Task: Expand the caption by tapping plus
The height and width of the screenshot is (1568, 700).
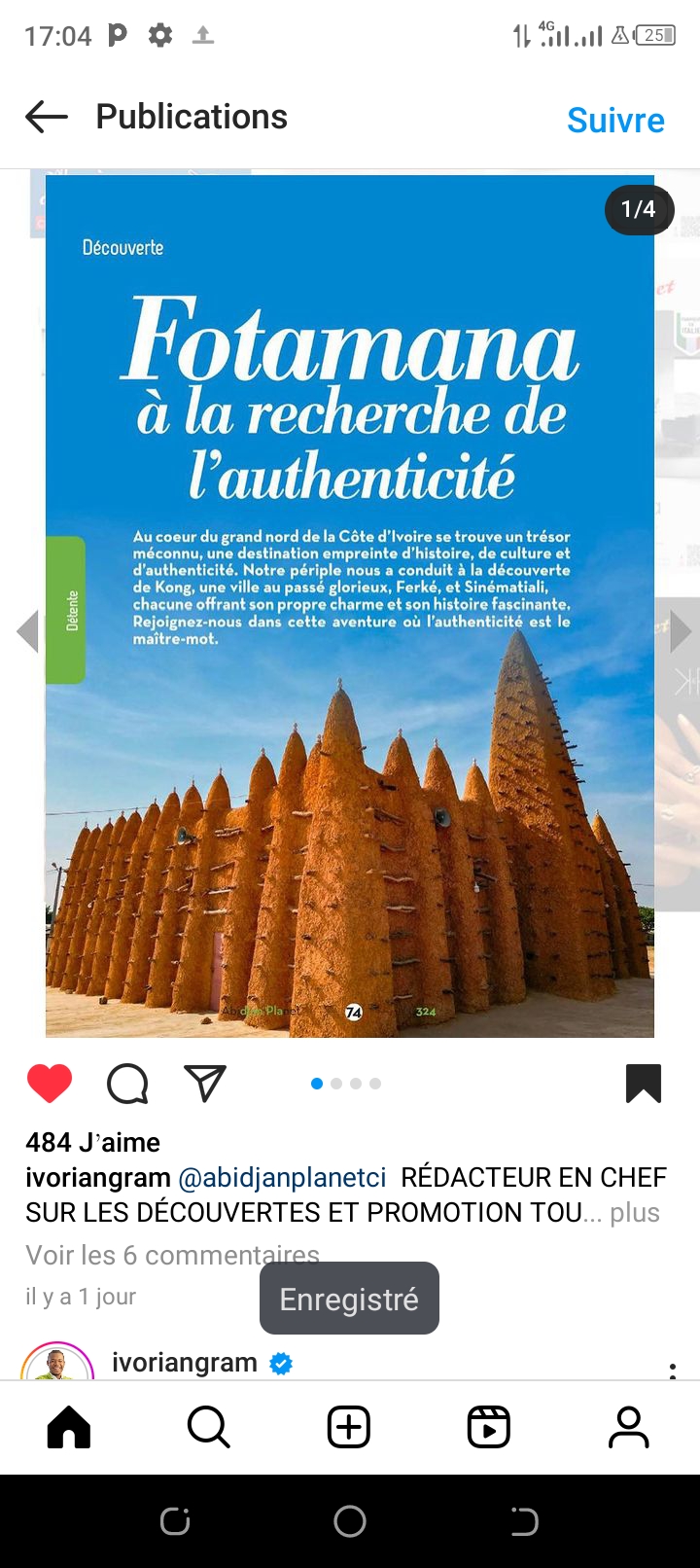Action: pos(635,1213)
